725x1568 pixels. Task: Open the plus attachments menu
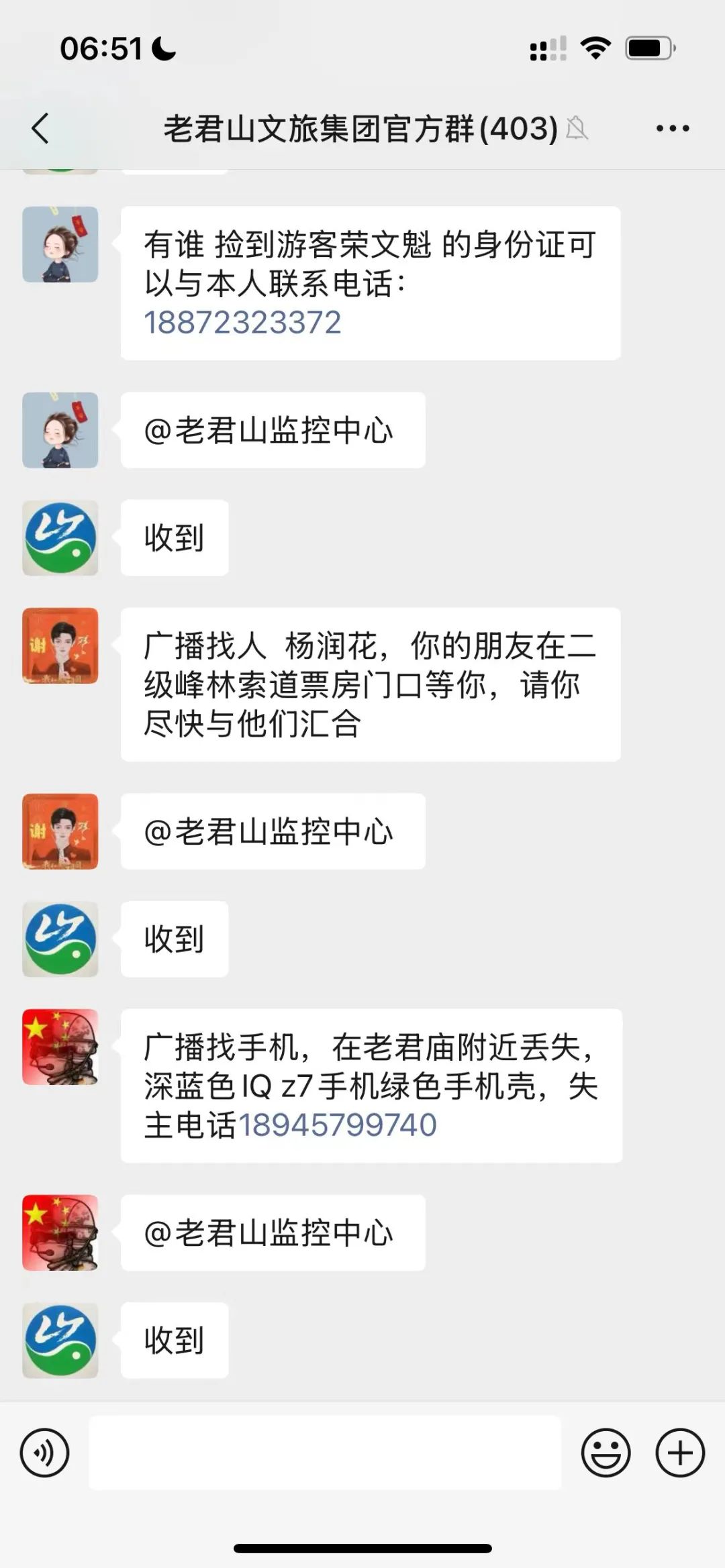680,1453
